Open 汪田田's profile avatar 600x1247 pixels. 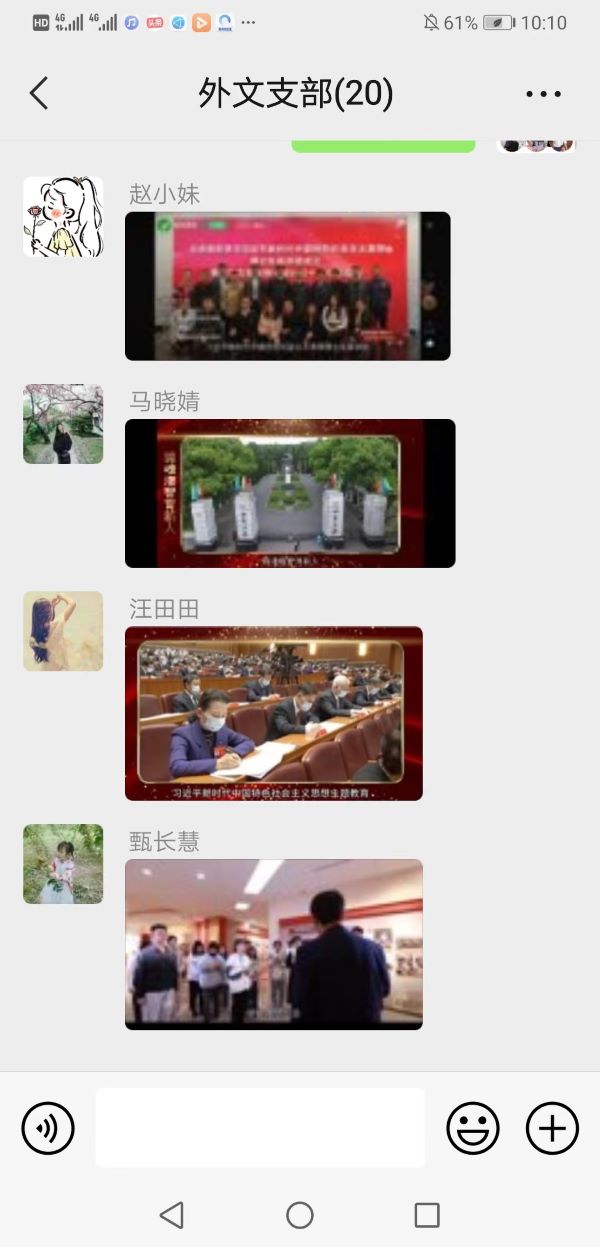tap(63, 631)
